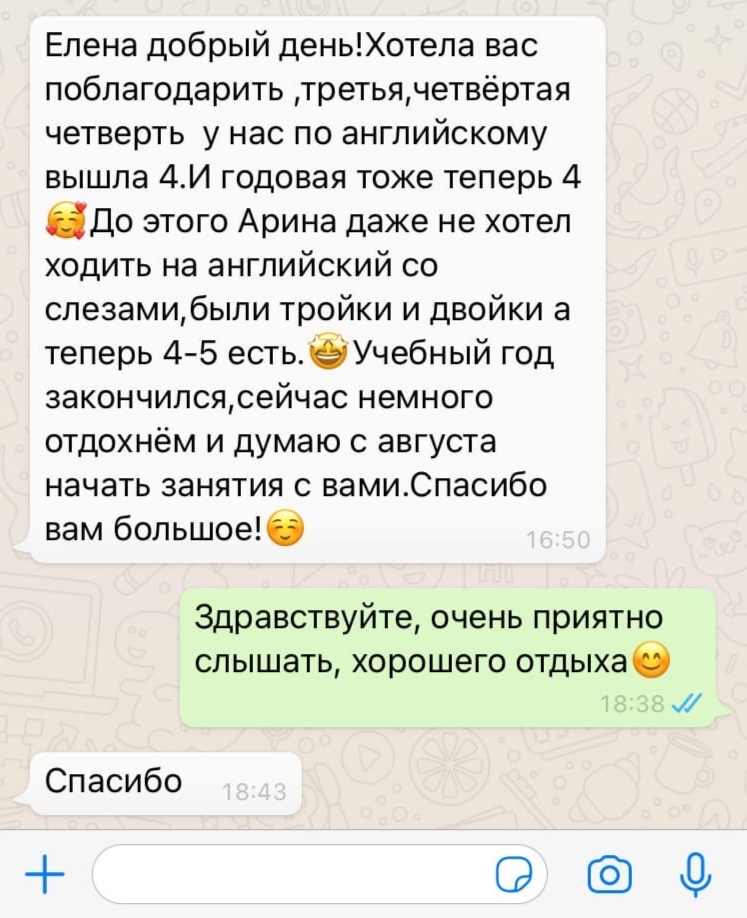Viewport: 747px width, 918px height.
Task: Tap the microphone voice message icon
Action: click(x=692, y=875)
